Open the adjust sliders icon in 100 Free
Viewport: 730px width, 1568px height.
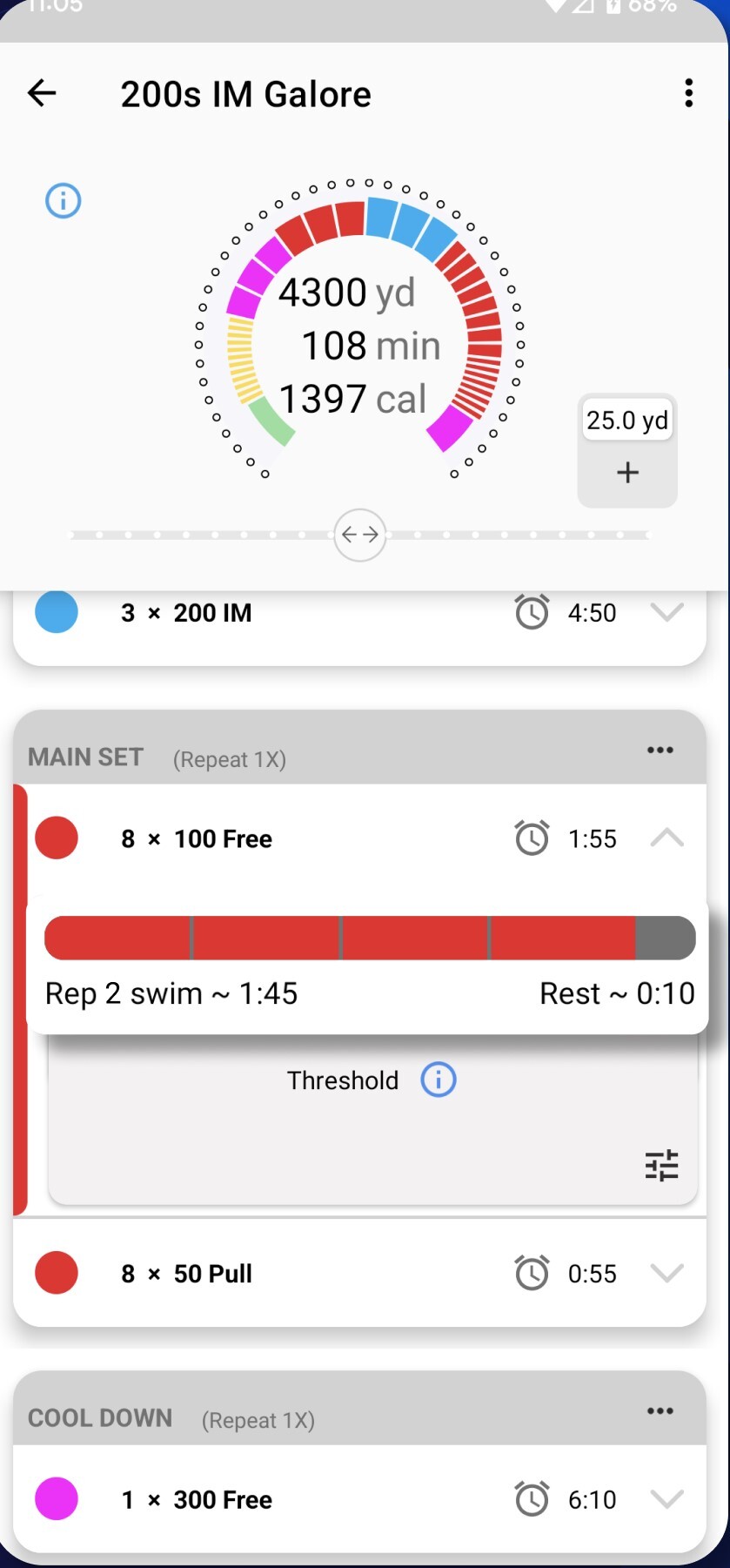[661, 1165]
